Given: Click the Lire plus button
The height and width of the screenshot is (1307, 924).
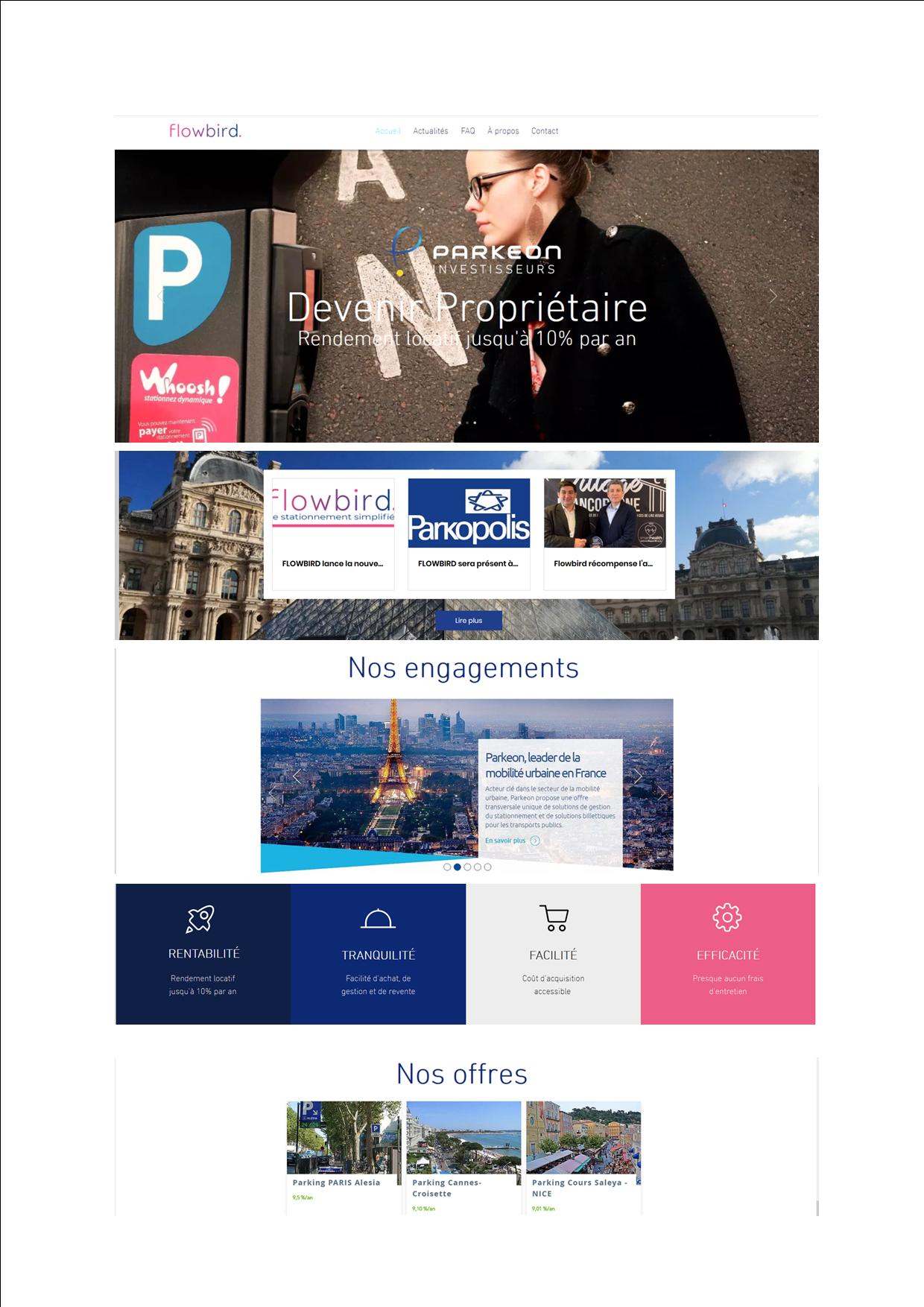Looking at the screenshot, I should pos(468,620).
